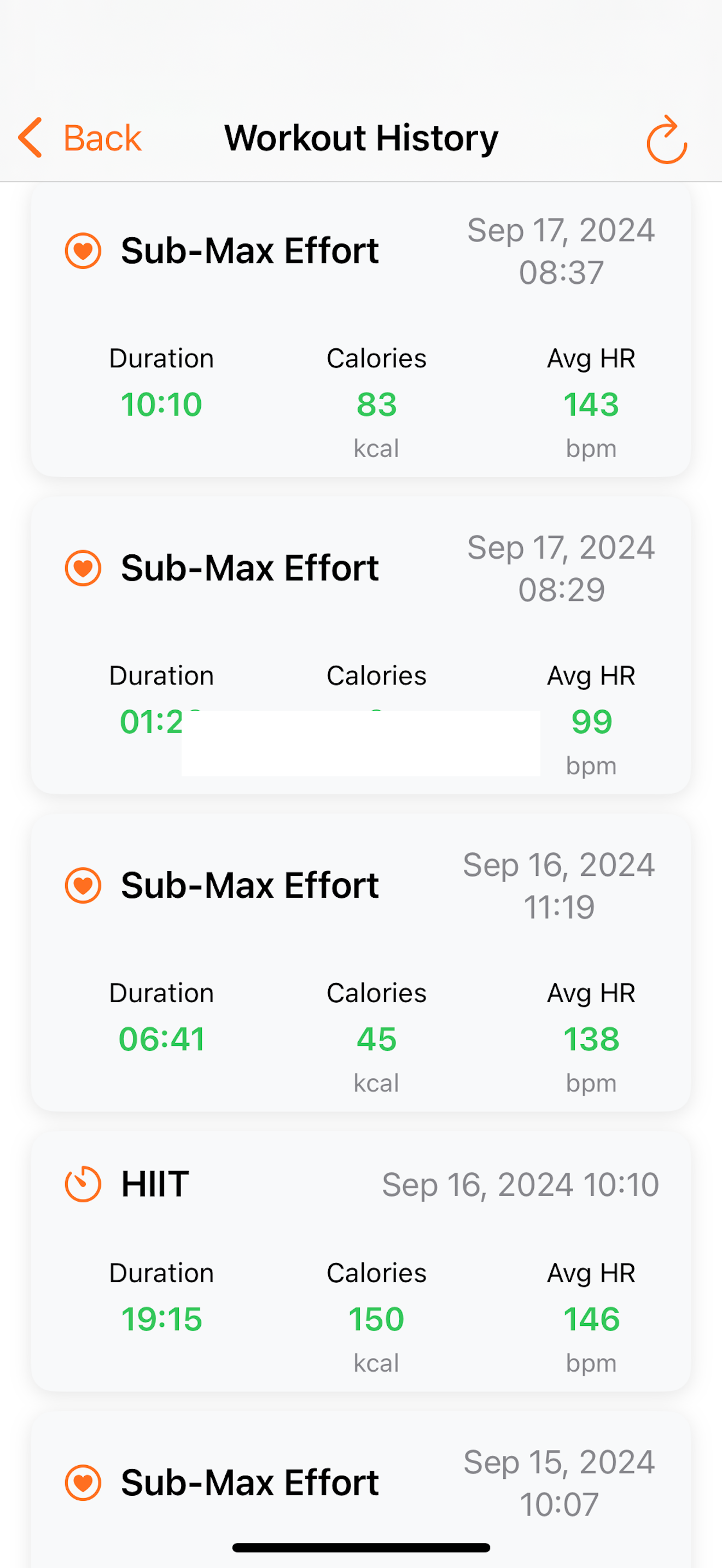
Task: Tap the heart icon on the Sep 16 11:19 entry
Action: pyautogui.click(x=83, y=886)
